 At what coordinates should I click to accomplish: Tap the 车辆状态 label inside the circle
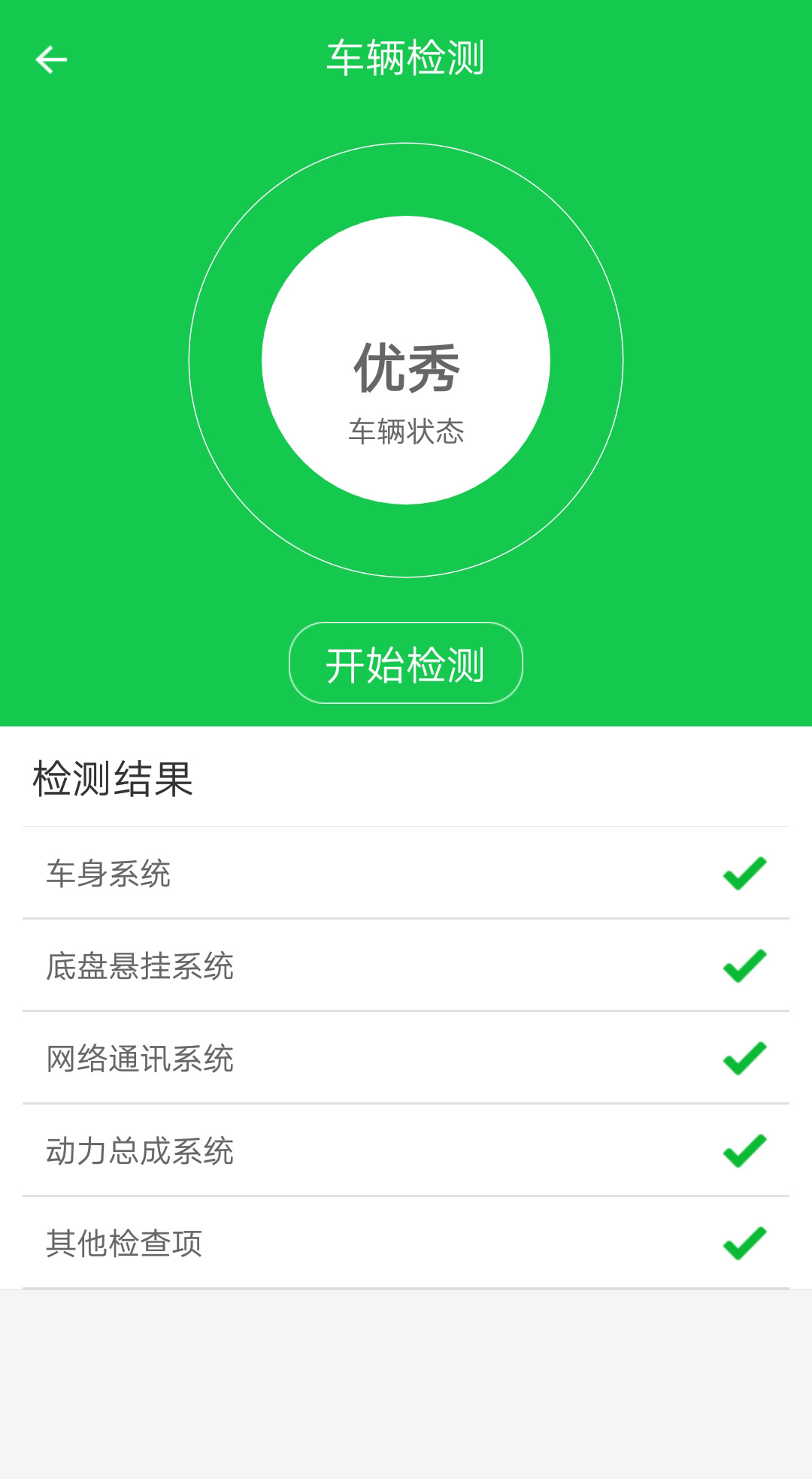(406, 430)
